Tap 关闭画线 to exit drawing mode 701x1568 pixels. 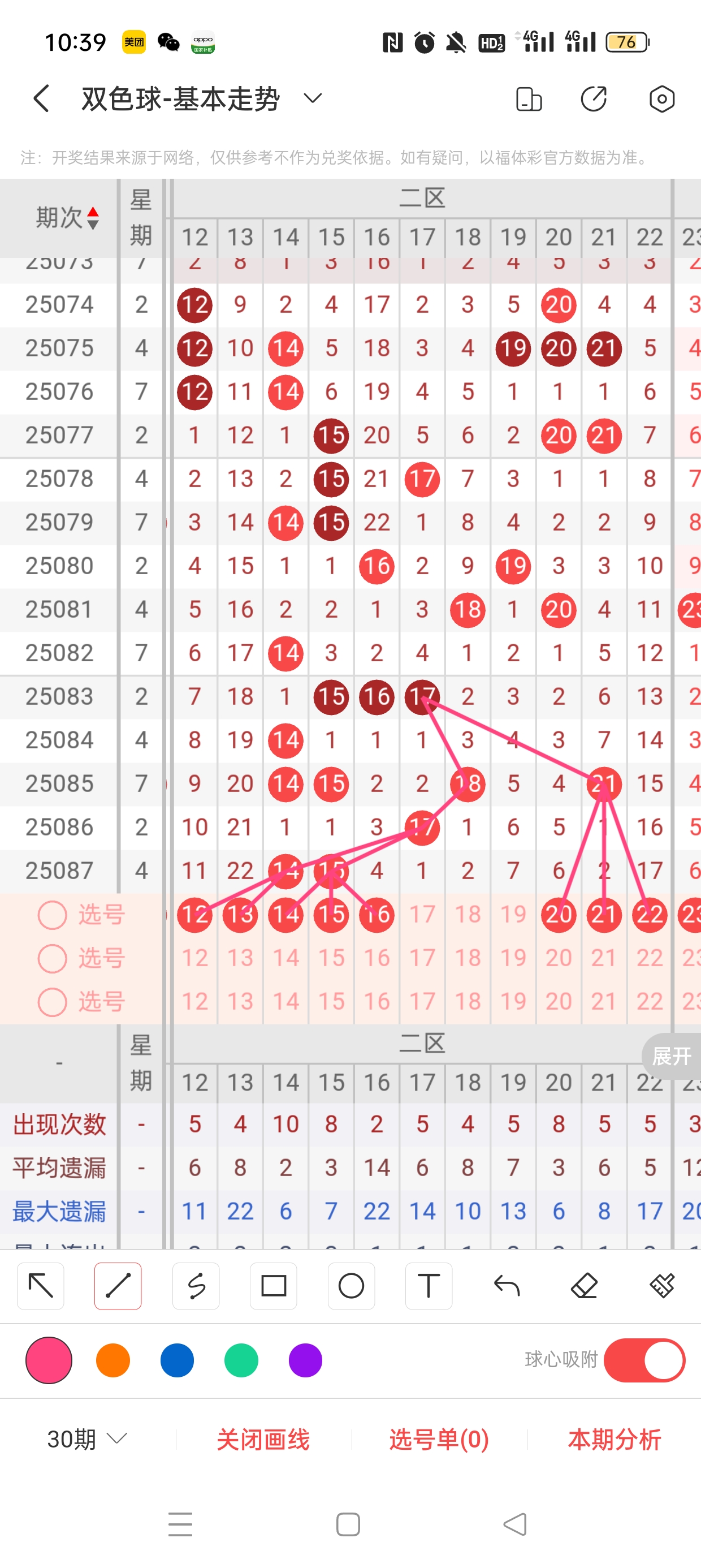click(x=263, y=1440)
